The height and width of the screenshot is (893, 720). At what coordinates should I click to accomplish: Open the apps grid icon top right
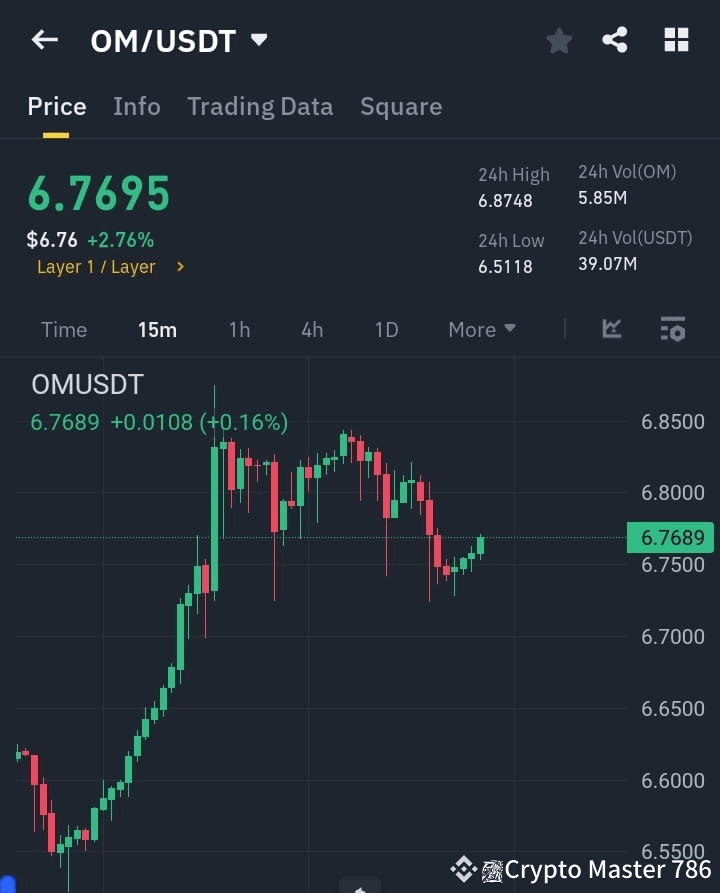(676, 40)
